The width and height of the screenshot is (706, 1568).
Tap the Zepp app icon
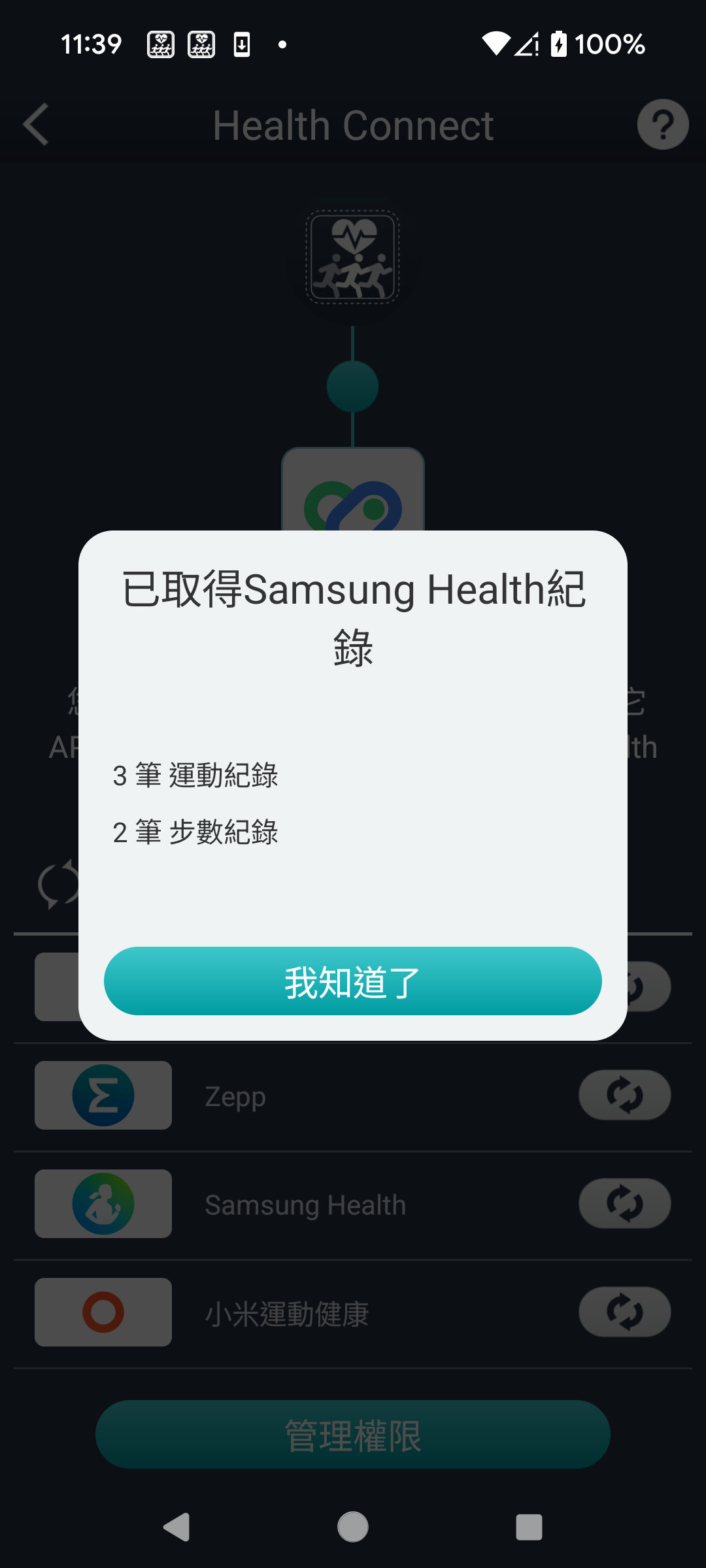click(x=103, y=1095)
